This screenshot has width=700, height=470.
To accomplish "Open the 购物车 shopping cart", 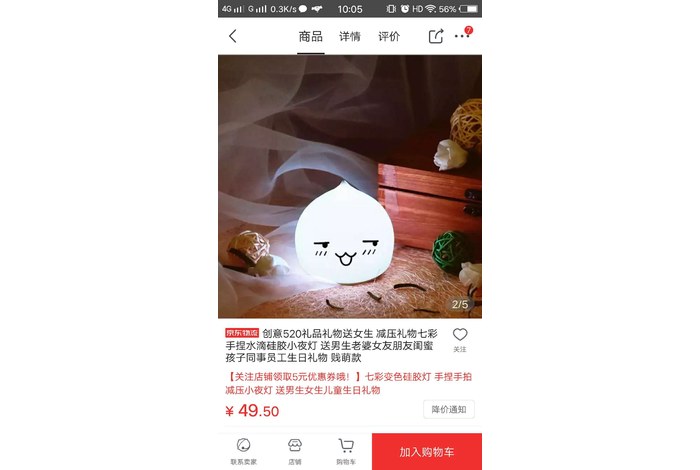I will point(346,451).
